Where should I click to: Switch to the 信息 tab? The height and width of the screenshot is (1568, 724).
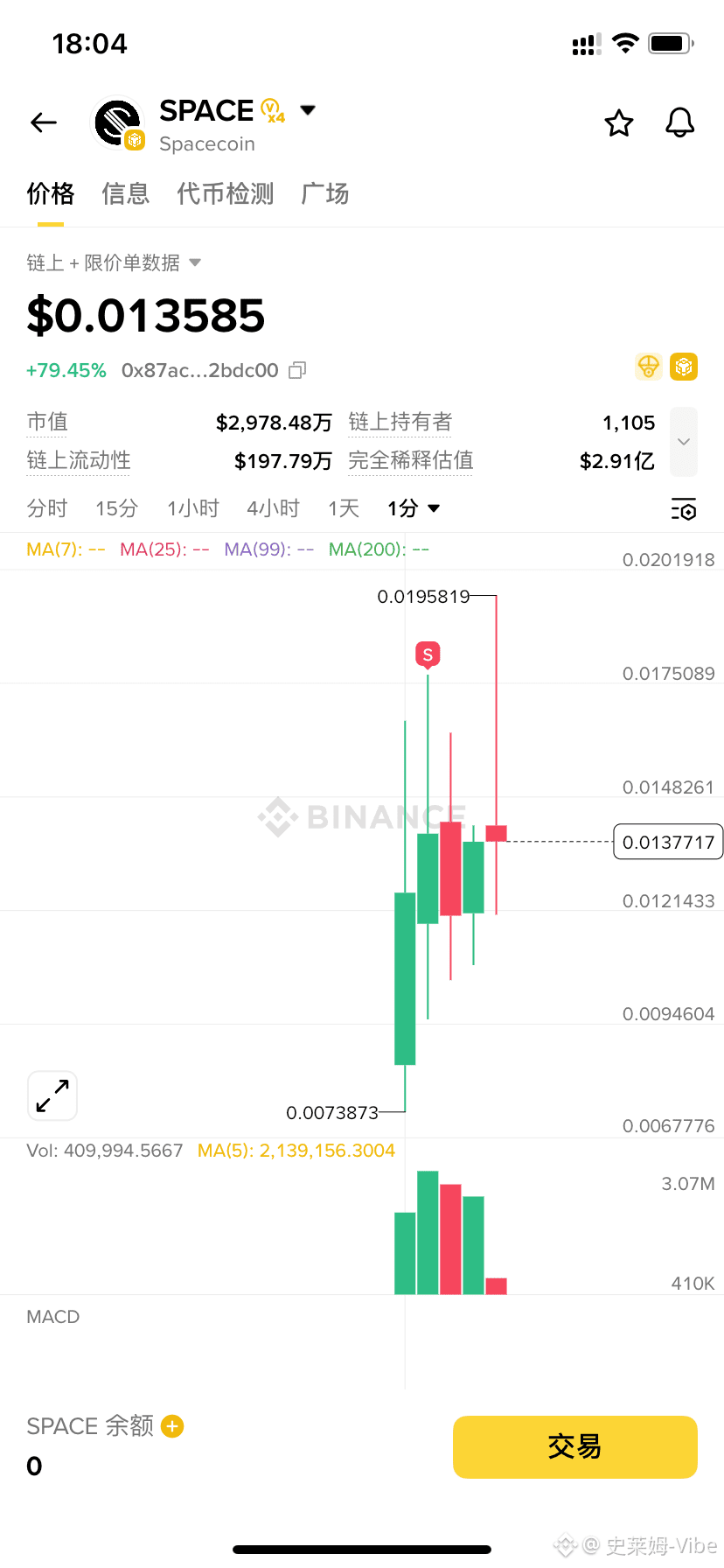pos(125,193)
